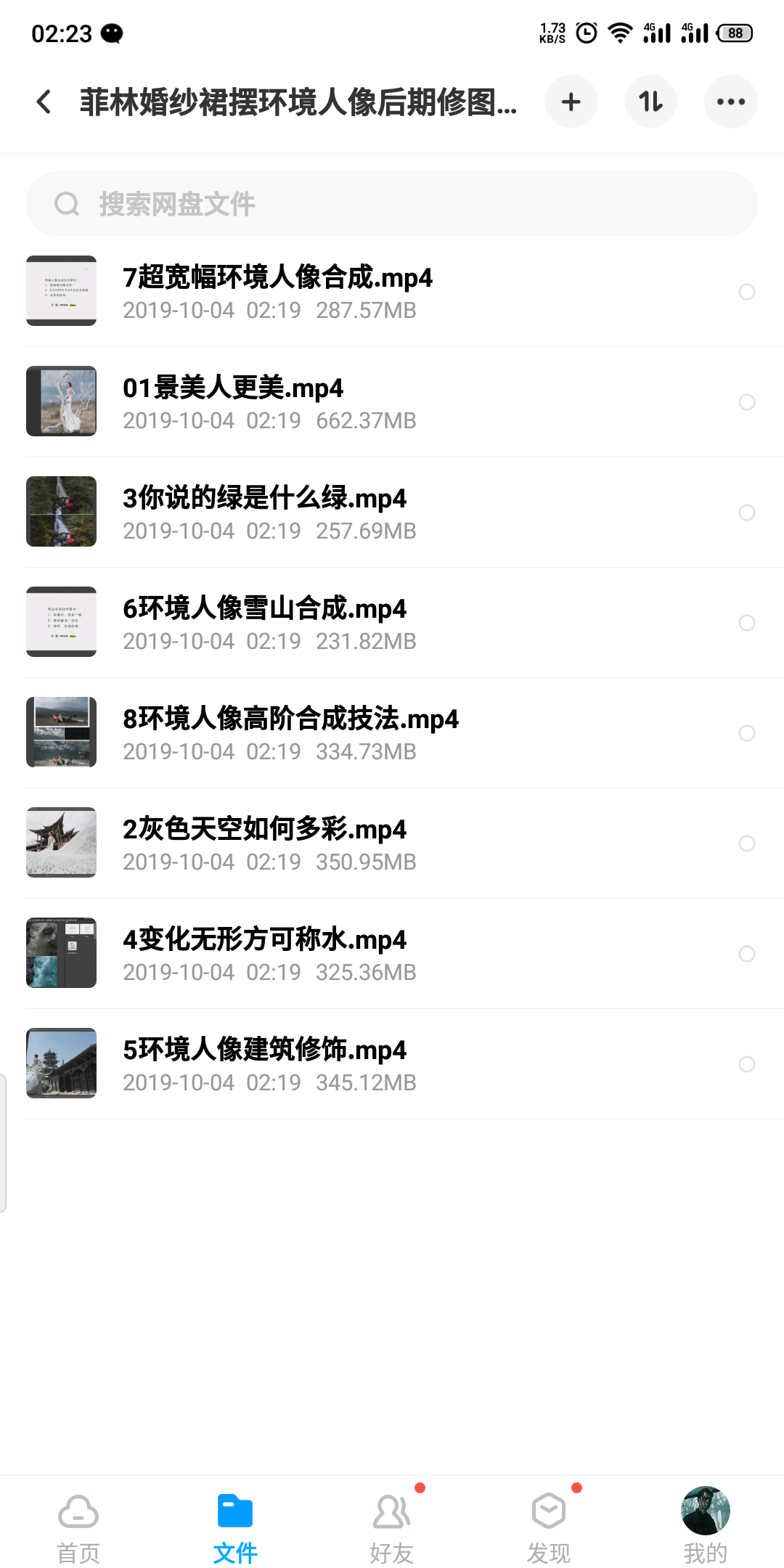Tick the circle beside 4变化无形方可称水.mp4

coord(746,954)
